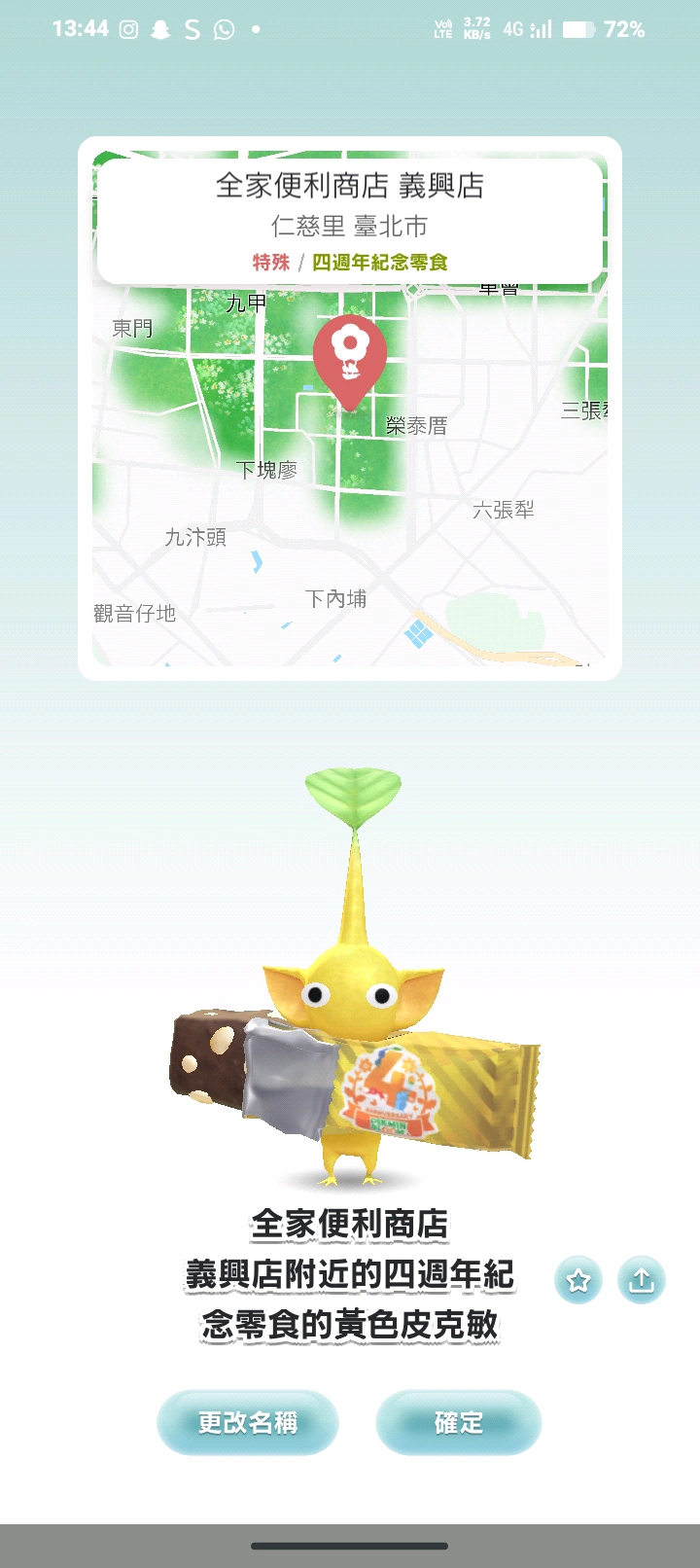700x1568 pixels.
Task: Mark this Pikmin as favorite with the star
Action: point(578,1280)
